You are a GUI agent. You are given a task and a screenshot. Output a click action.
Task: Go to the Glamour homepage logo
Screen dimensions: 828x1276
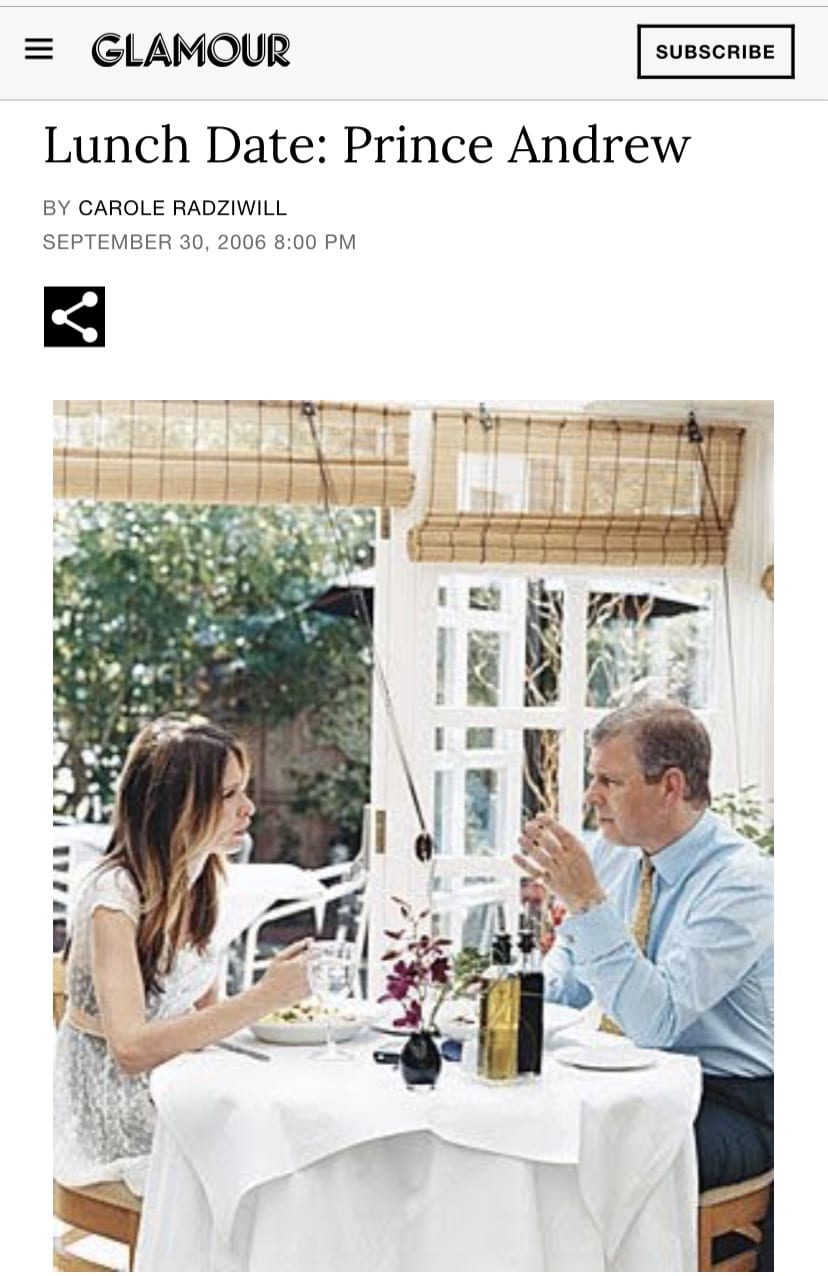pos(190,50)
